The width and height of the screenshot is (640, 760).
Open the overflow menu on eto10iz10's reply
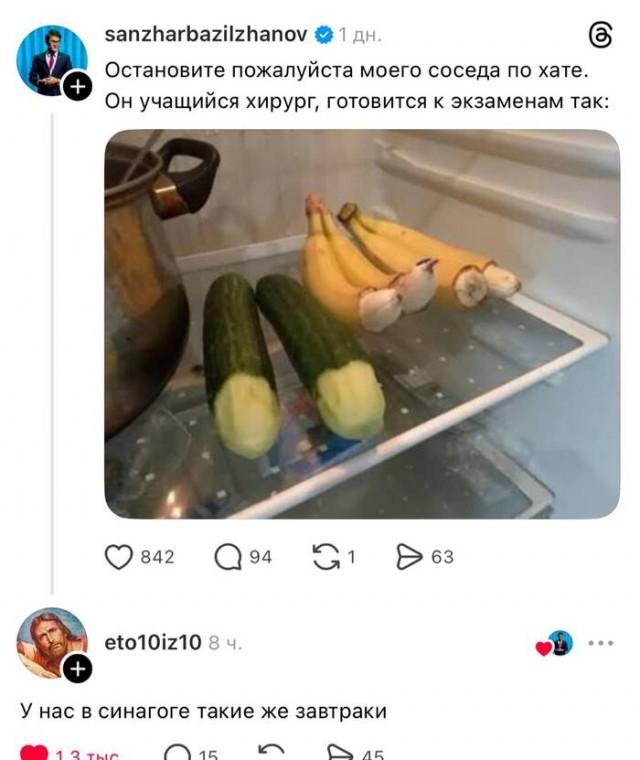tap(600, 643)
